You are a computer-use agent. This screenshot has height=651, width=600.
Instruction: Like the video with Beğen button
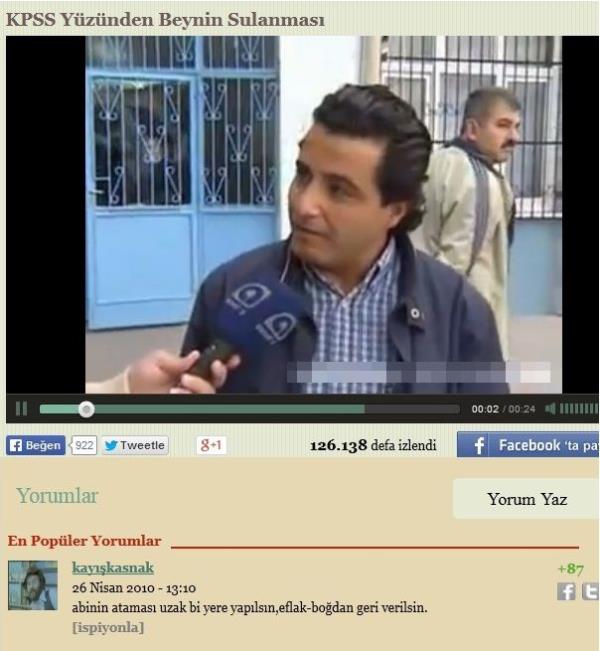coord(37,445)
